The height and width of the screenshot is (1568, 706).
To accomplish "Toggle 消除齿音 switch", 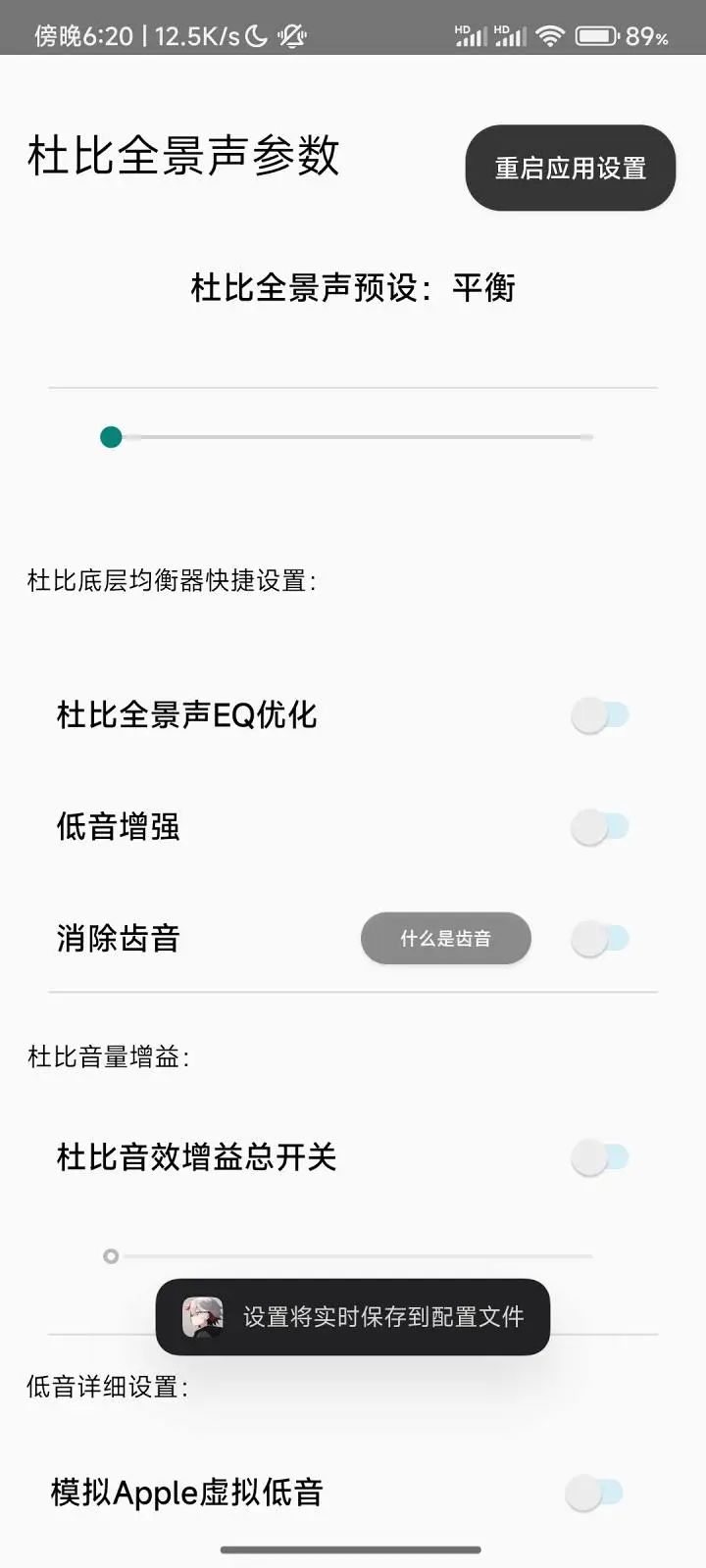I will pos(599,939).
